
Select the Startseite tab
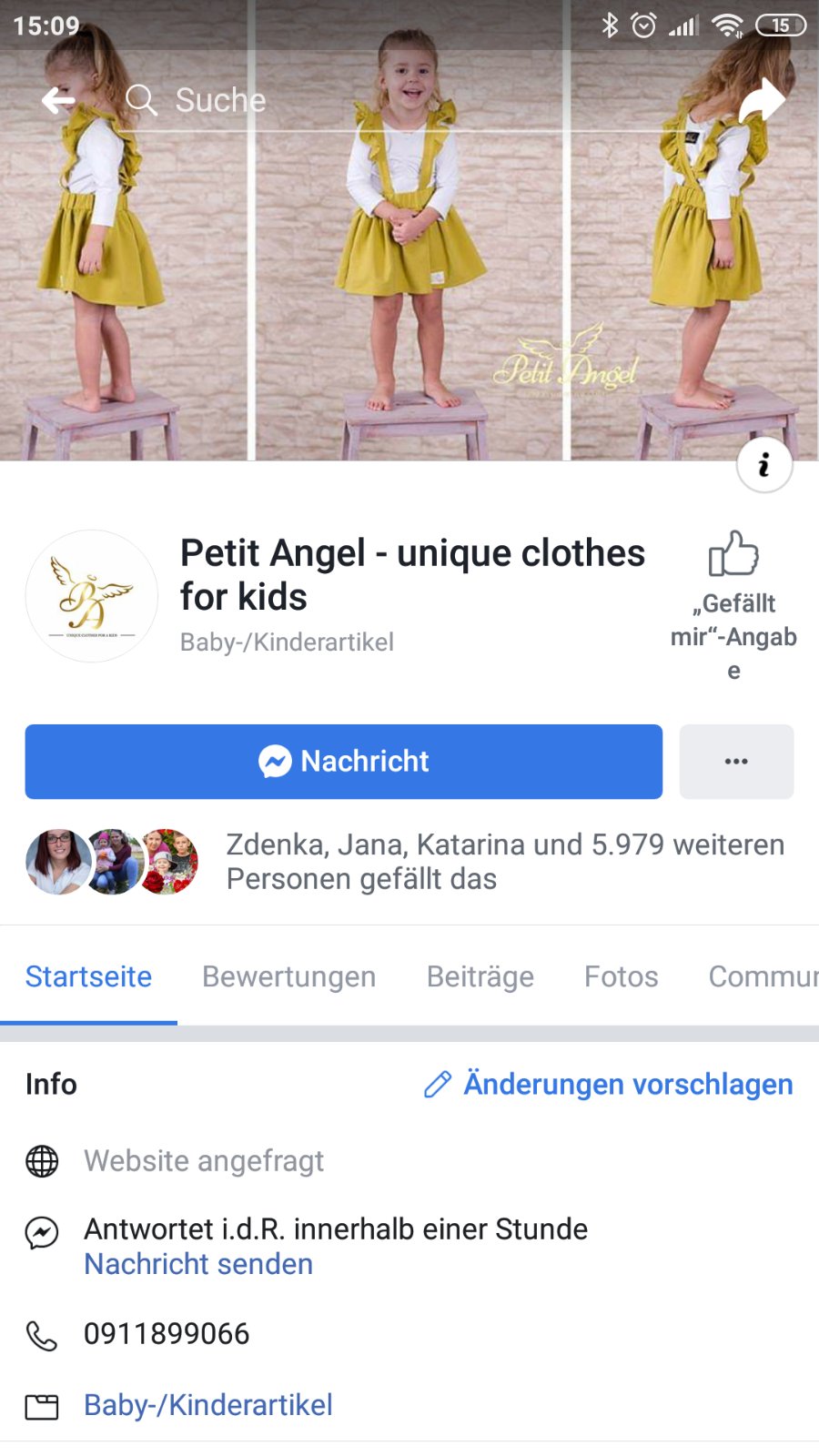click(x=88, y=976)
